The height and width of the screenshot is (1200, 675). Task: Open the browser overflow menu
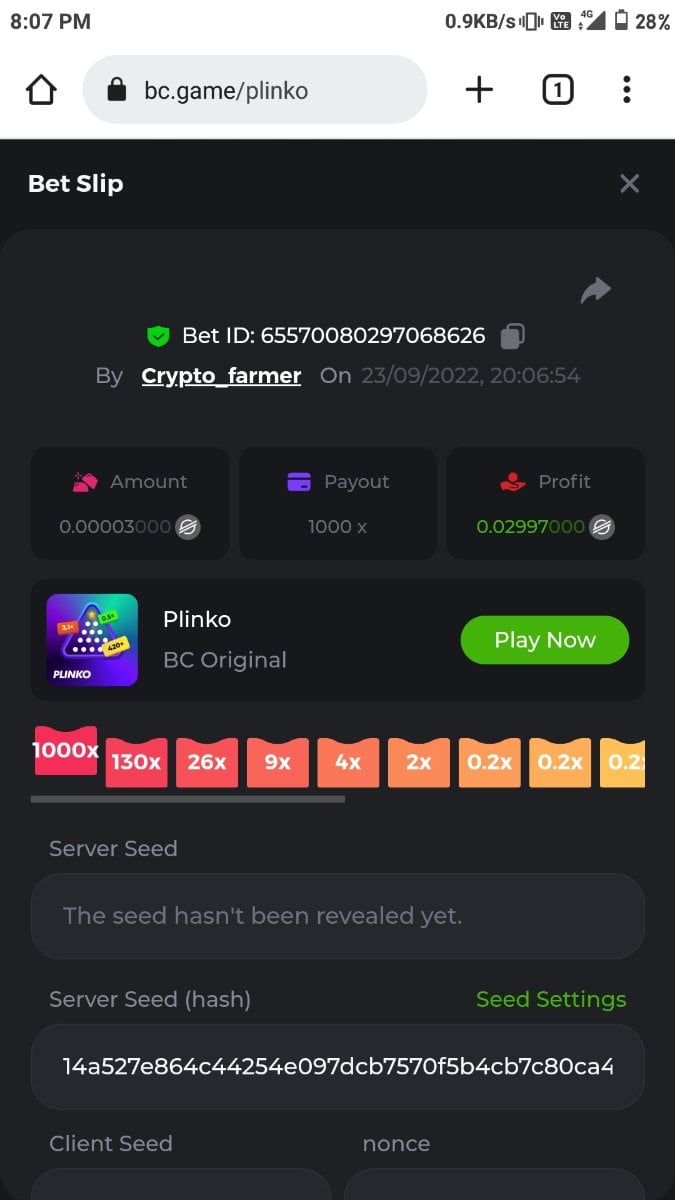[x=626, y=91]
